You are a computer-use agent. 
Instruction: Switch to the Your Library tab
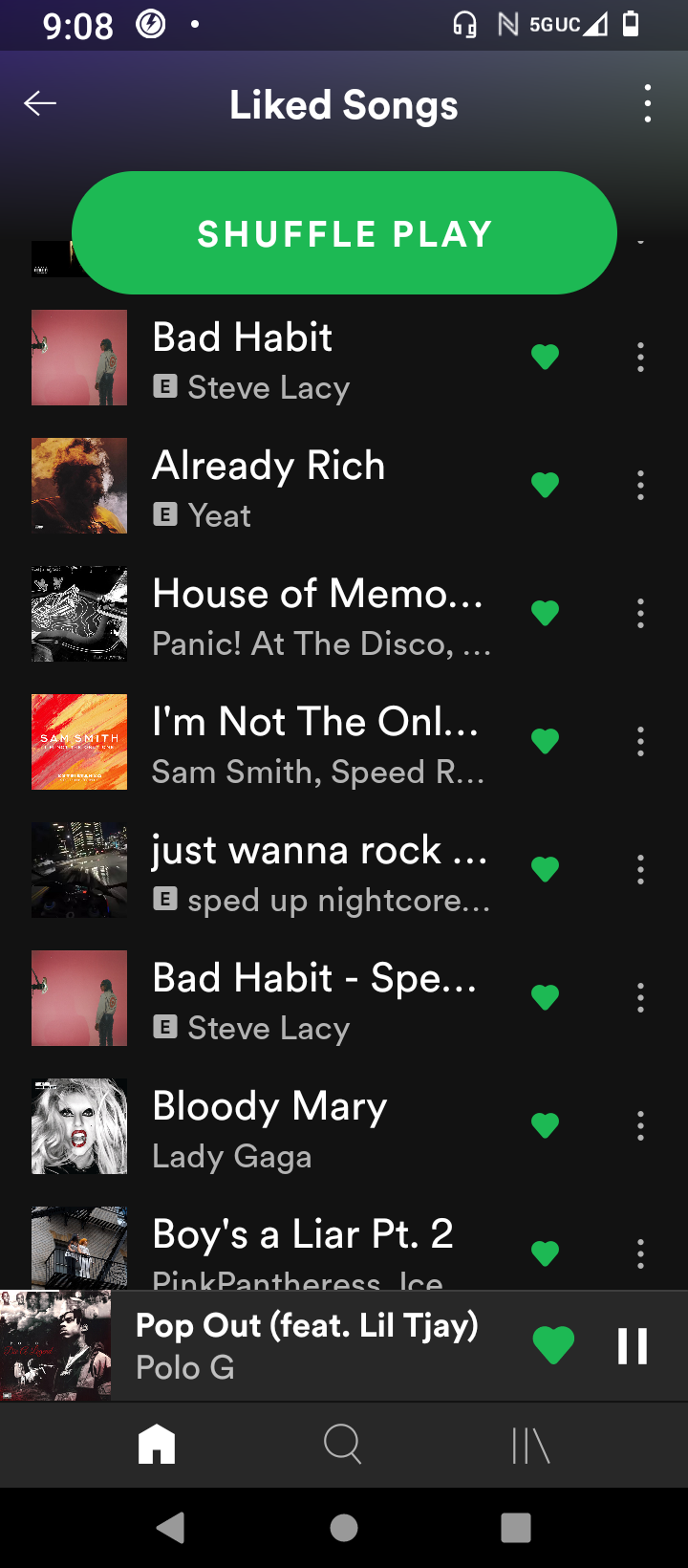tap(530, 1445)
